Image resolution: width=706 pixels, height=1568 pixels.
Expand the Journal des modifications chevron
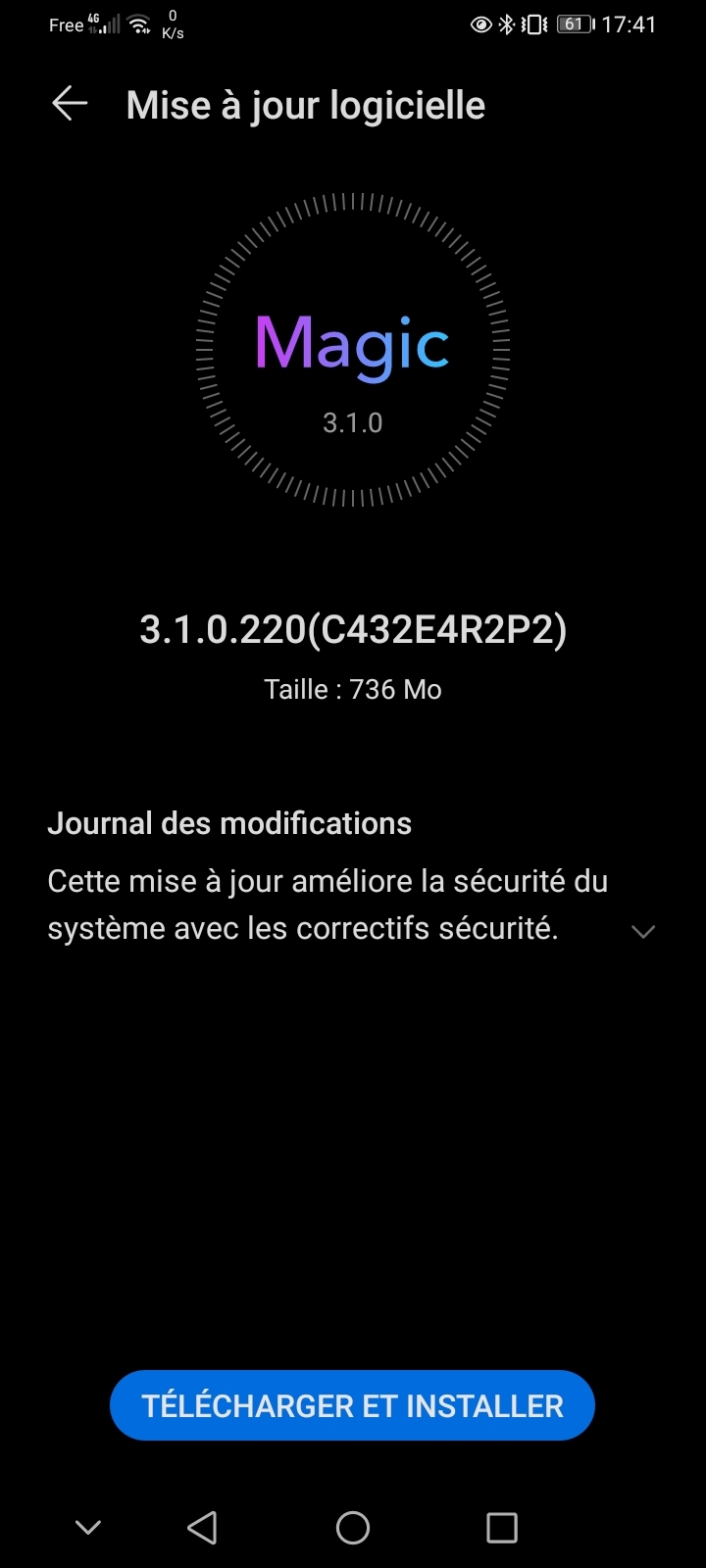coord(643,932)
